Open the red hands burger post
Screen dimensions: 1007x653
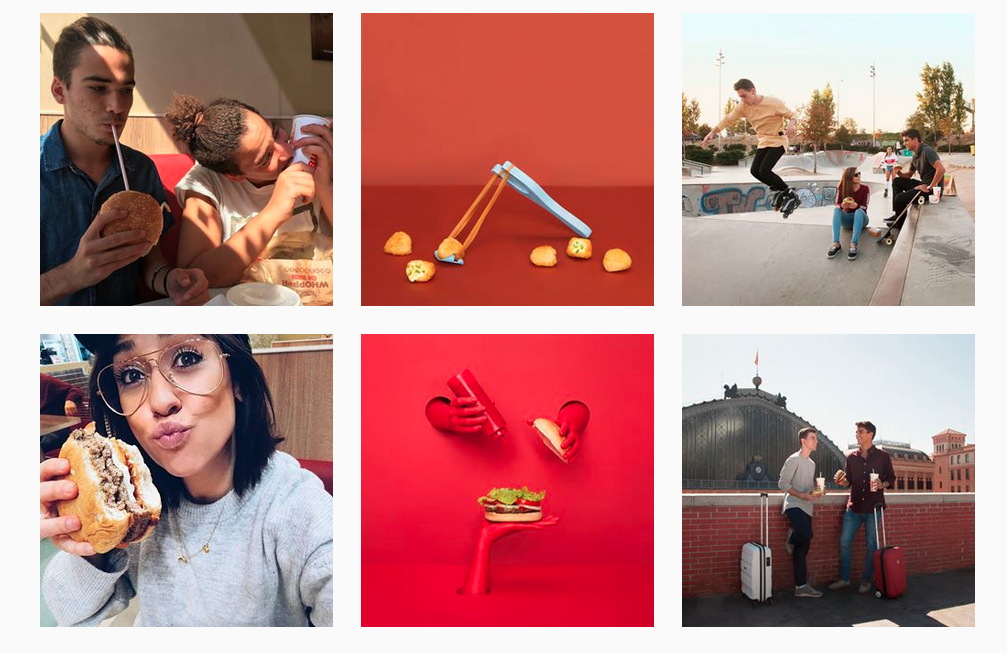(x=507, y=480)
